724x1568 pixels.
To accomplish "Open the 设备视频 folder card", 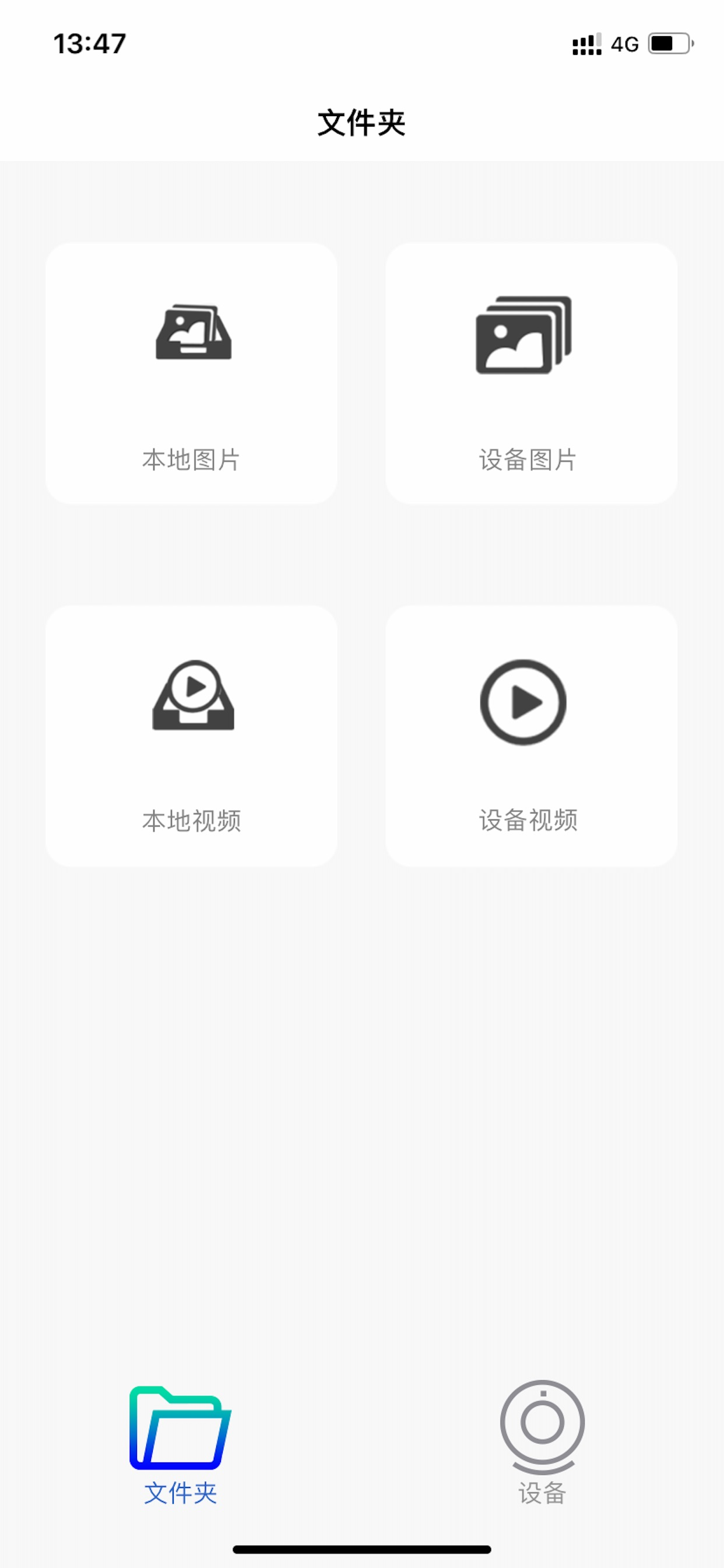I will [531, 736].
